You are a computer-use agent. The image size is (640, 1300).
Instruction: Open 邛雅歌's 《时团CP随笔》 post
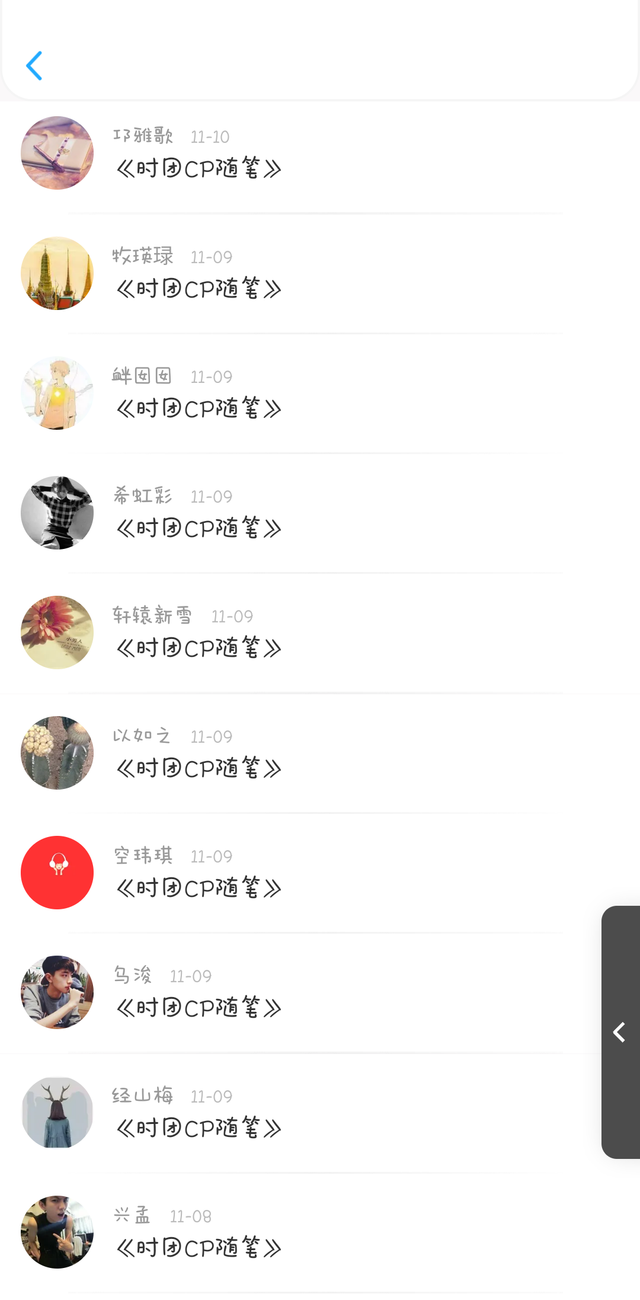(199, 169)
